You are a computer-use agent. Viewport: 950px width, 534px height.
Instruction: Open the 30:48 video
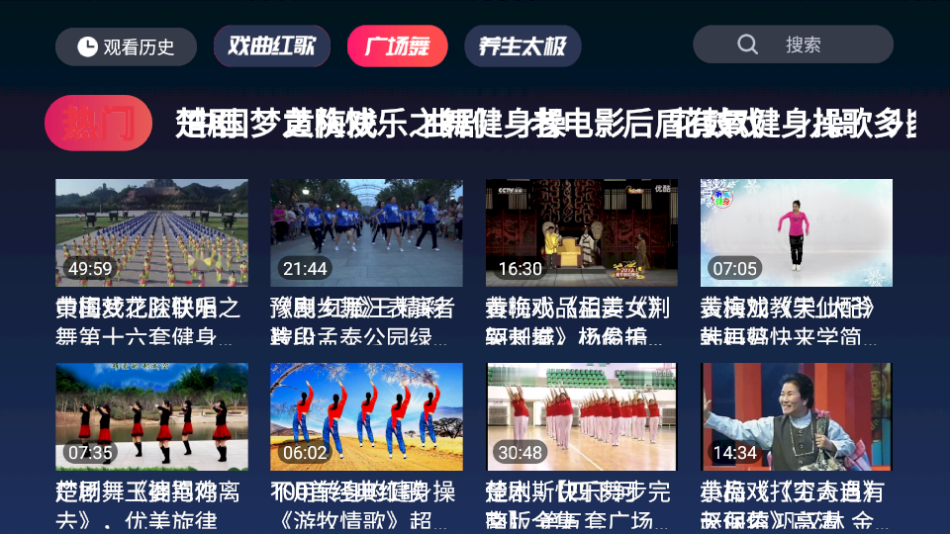click(581, 417)
